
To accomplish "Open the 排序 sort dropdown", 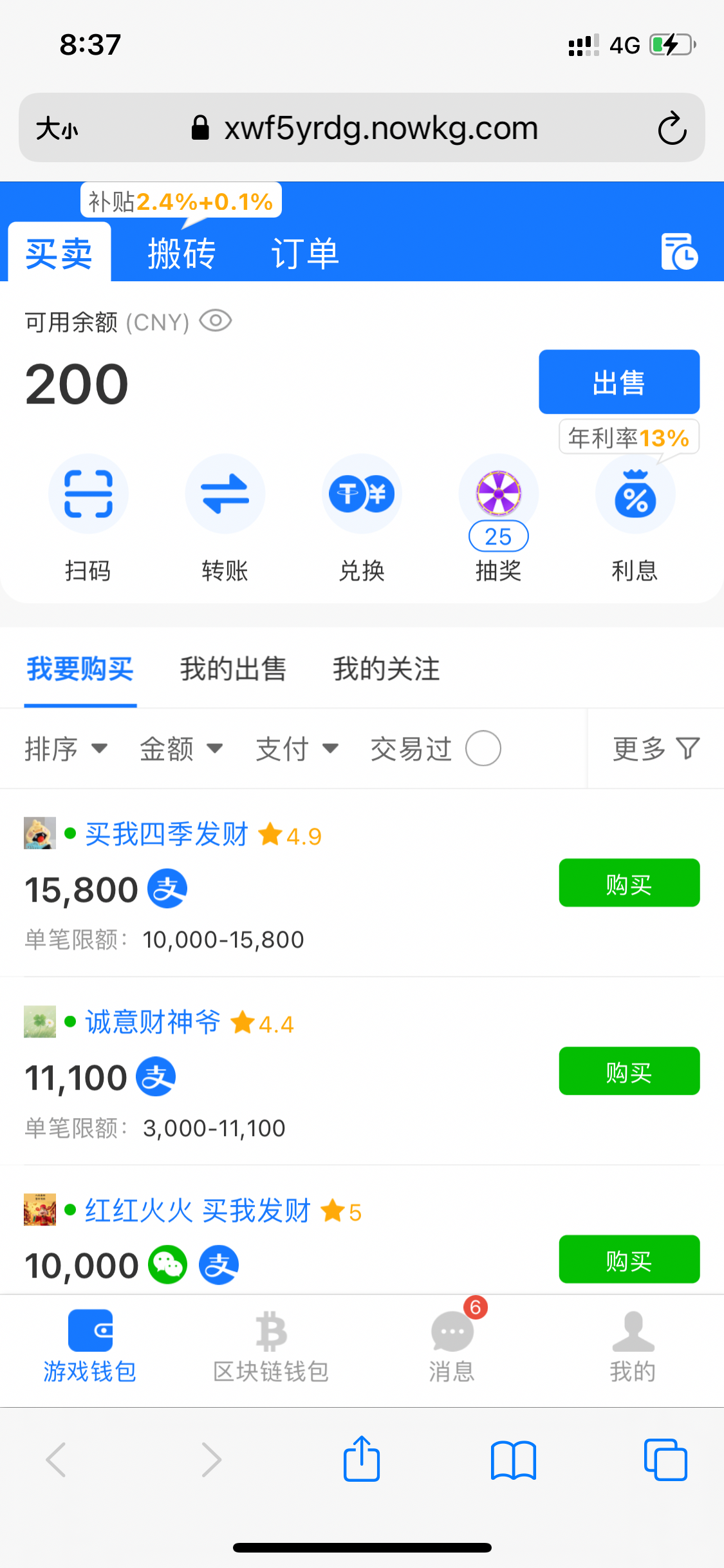I will point(68,748).
